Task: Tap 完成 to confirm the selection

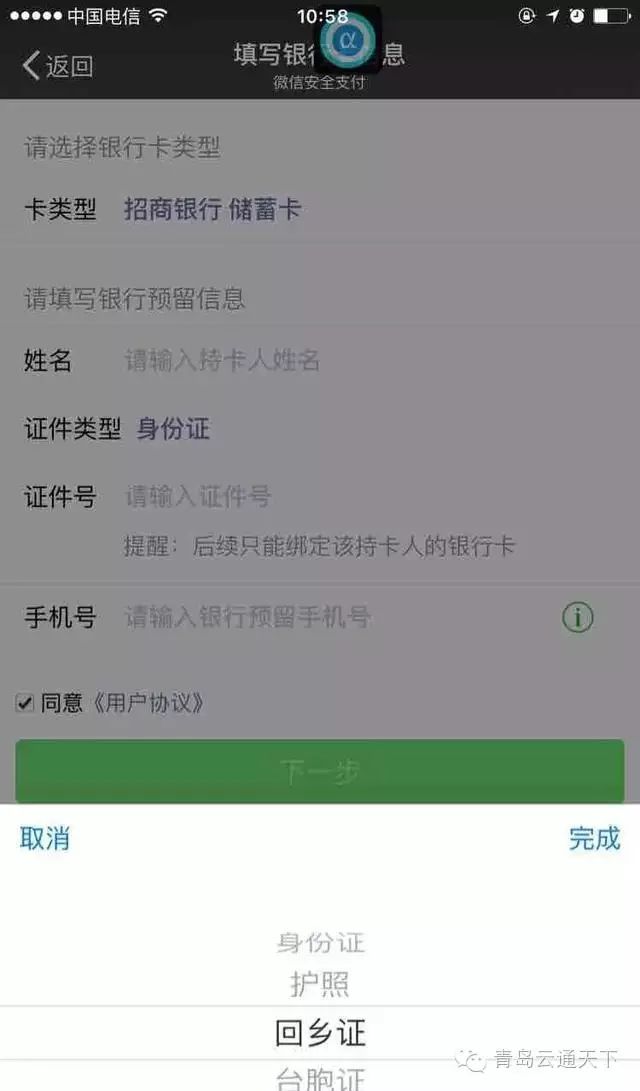Action: pos(594,838)
